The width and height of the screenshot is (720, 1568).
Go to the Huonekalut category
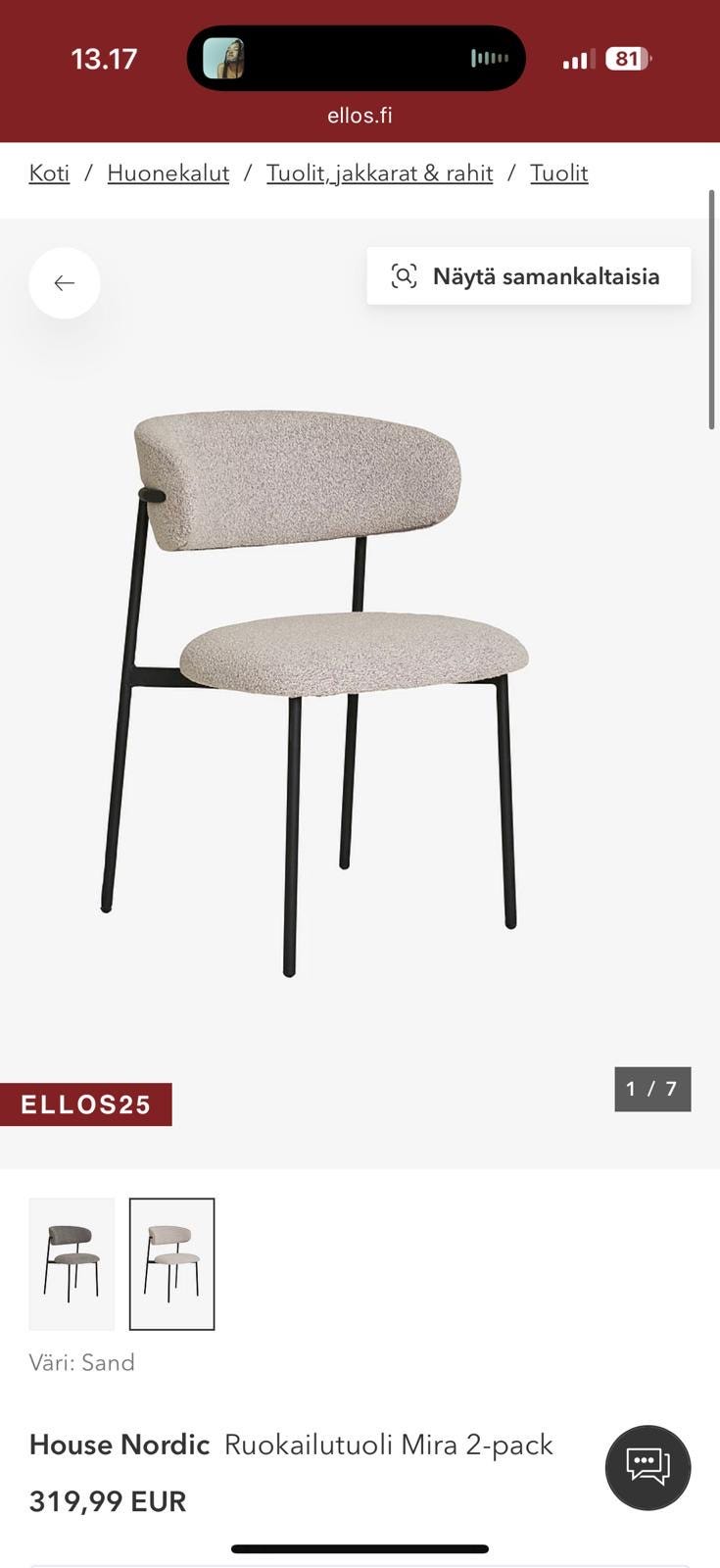coord(168,173)
